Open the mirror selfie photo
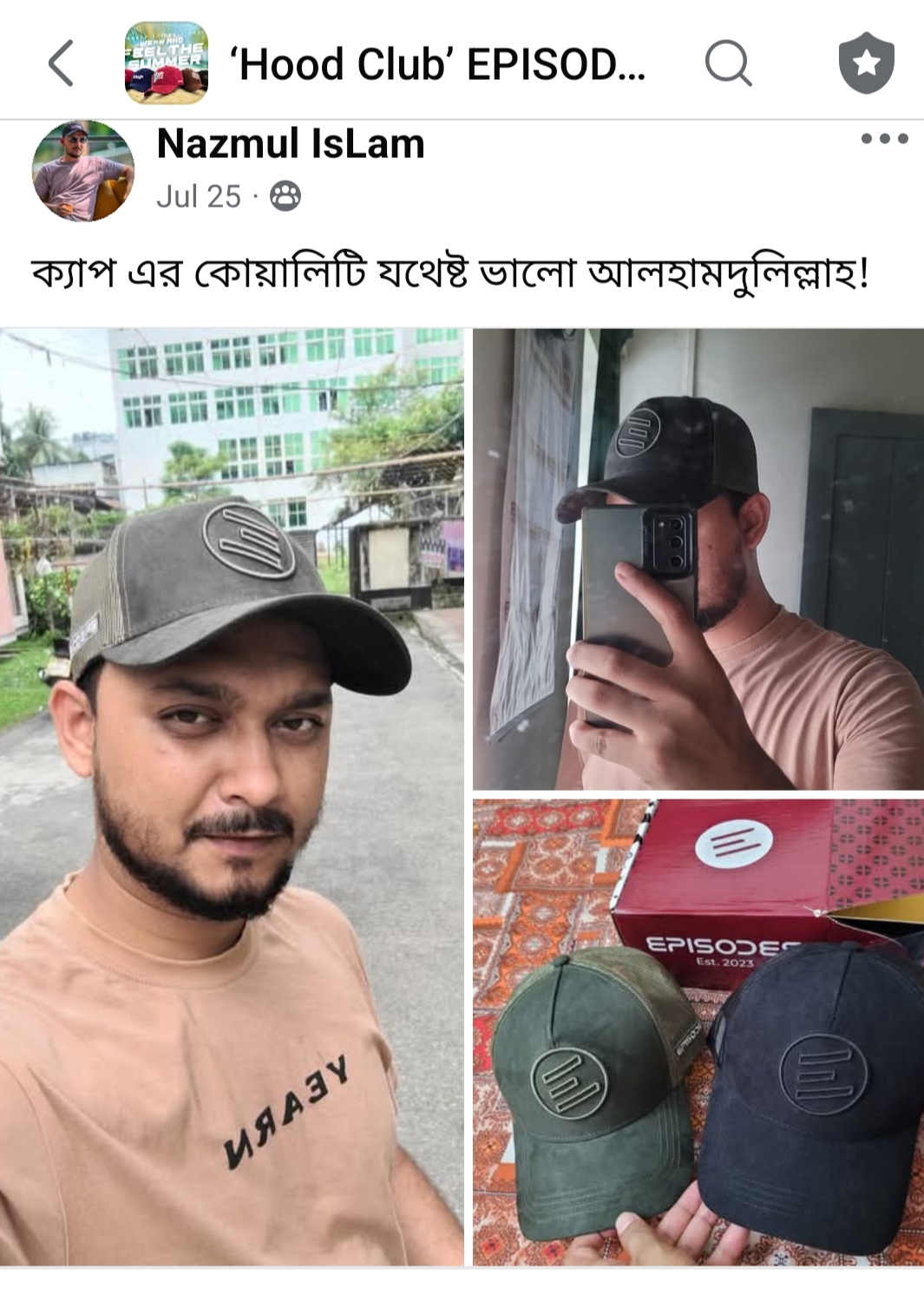This screenshot has height=1295, width=924. [698, 558]
